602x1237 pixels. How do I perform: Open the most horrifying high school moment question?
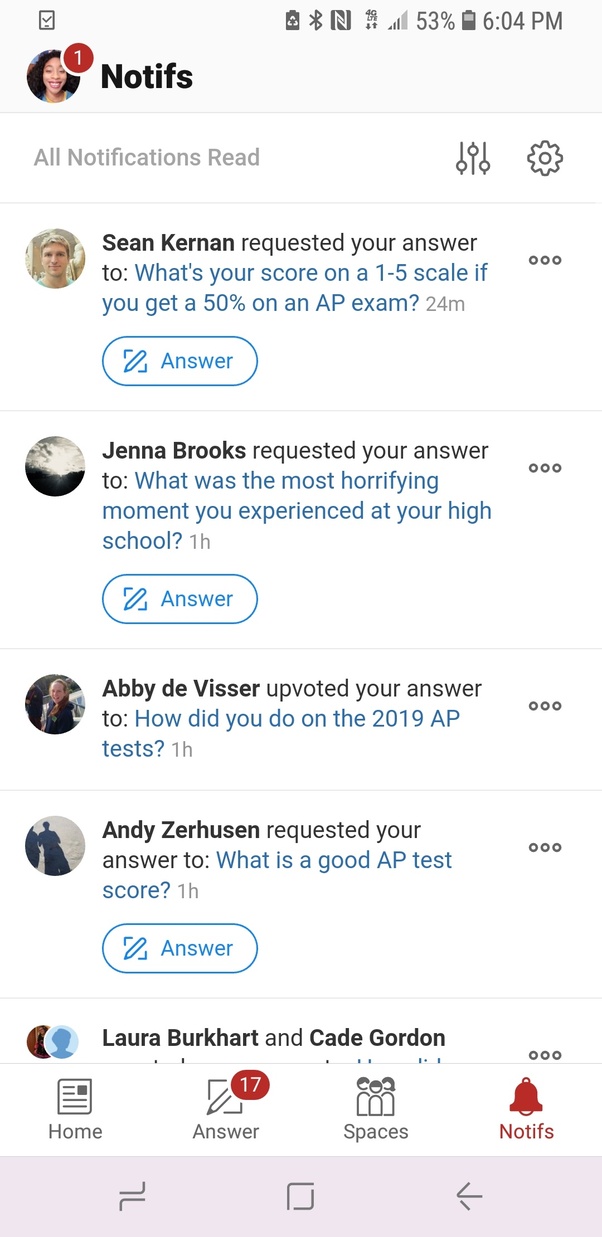pos(296,510)
